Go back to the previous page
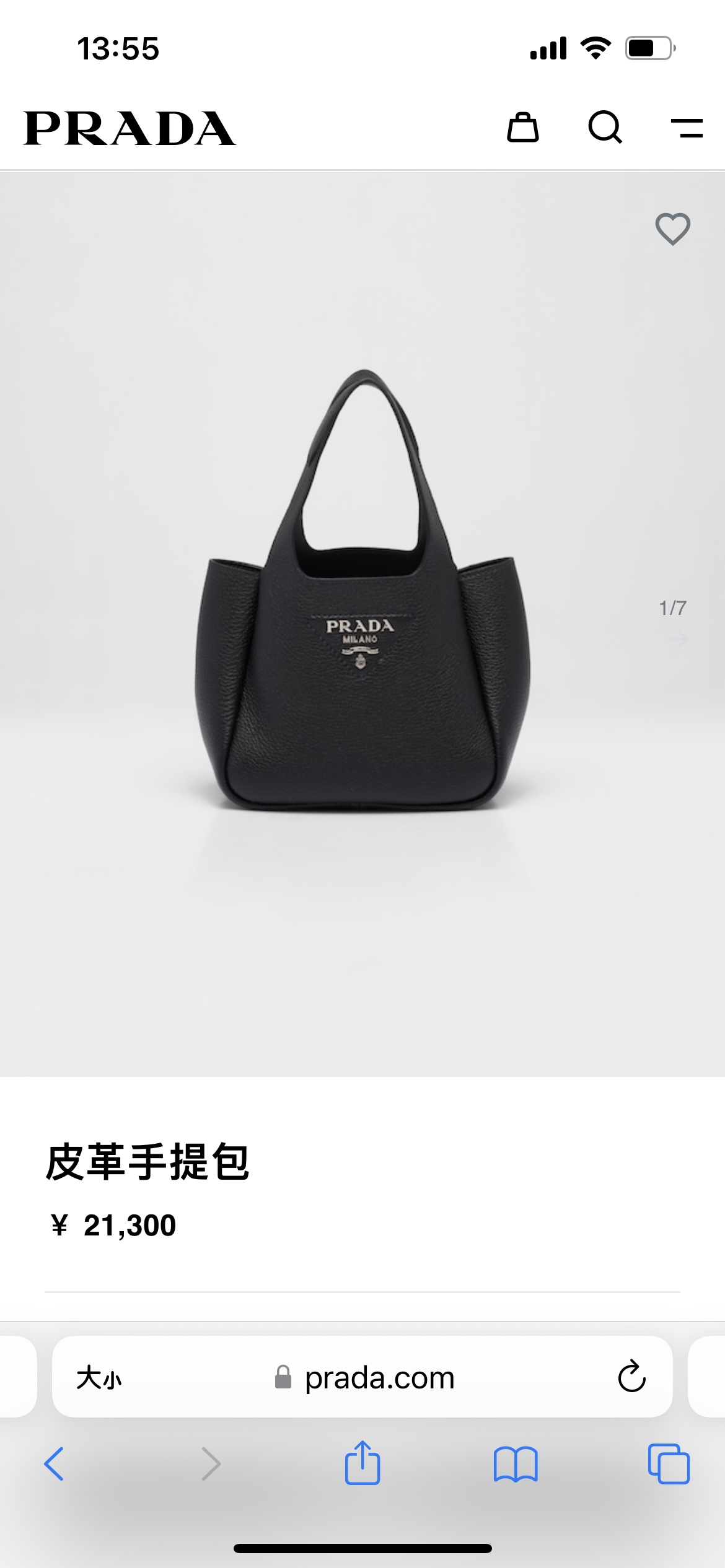725x1568 pixels. pyautogui.click(x=55, y=1464)
